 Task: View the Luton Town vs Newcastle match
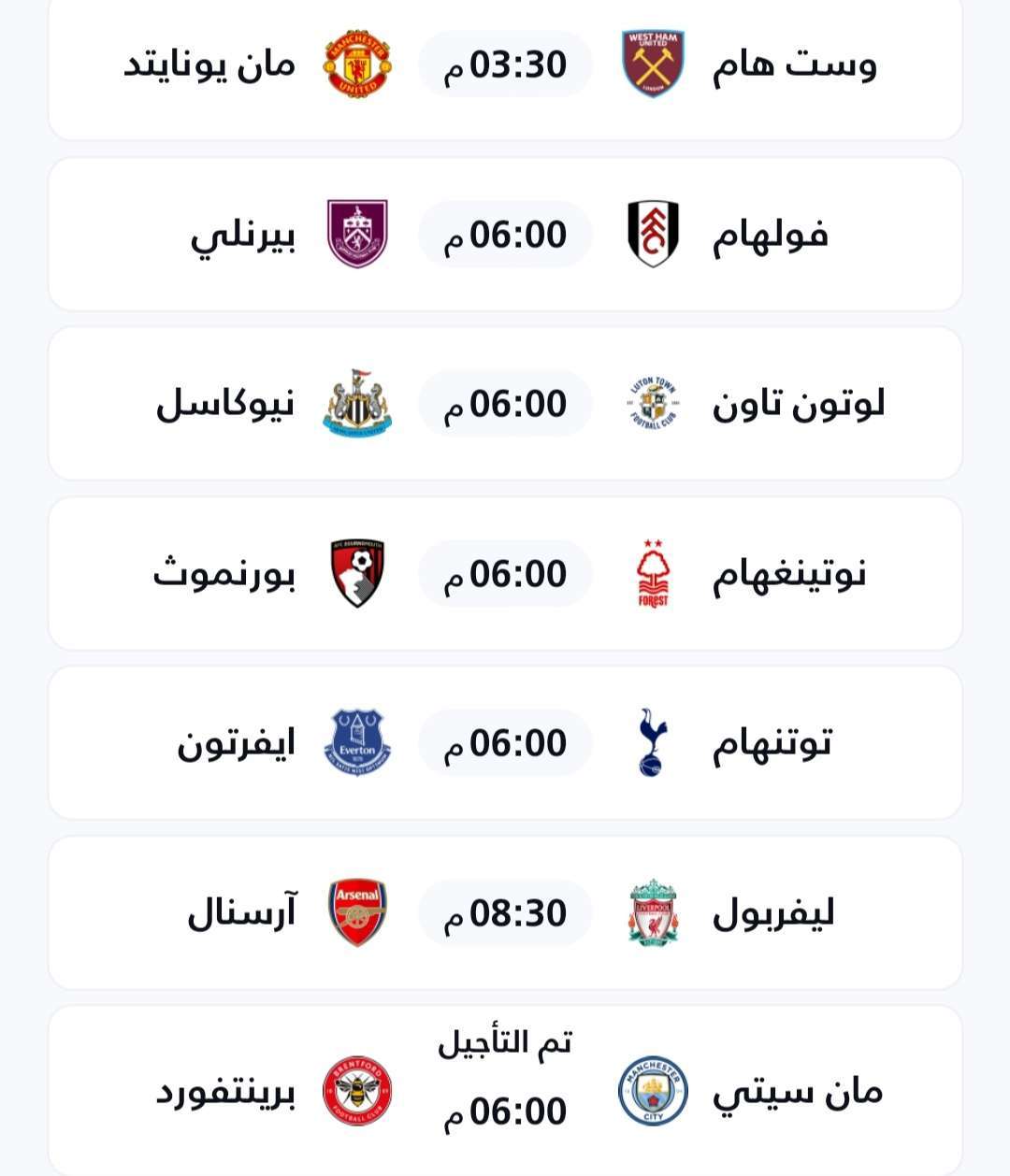click(505, 404)
